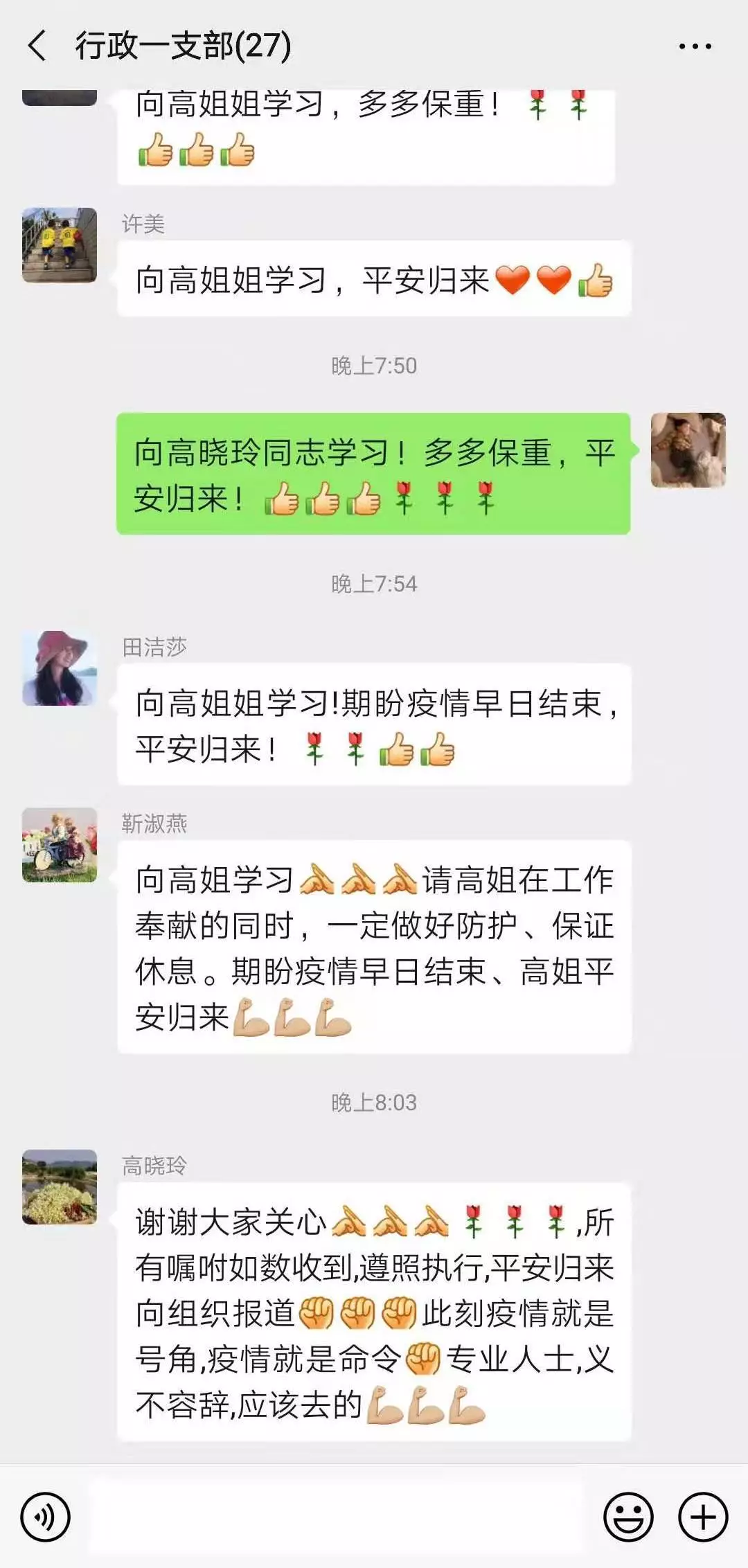Go back from the 行政一支部 group chat
The width and height of the screenshot is (748, 1568).
(37, 46)
